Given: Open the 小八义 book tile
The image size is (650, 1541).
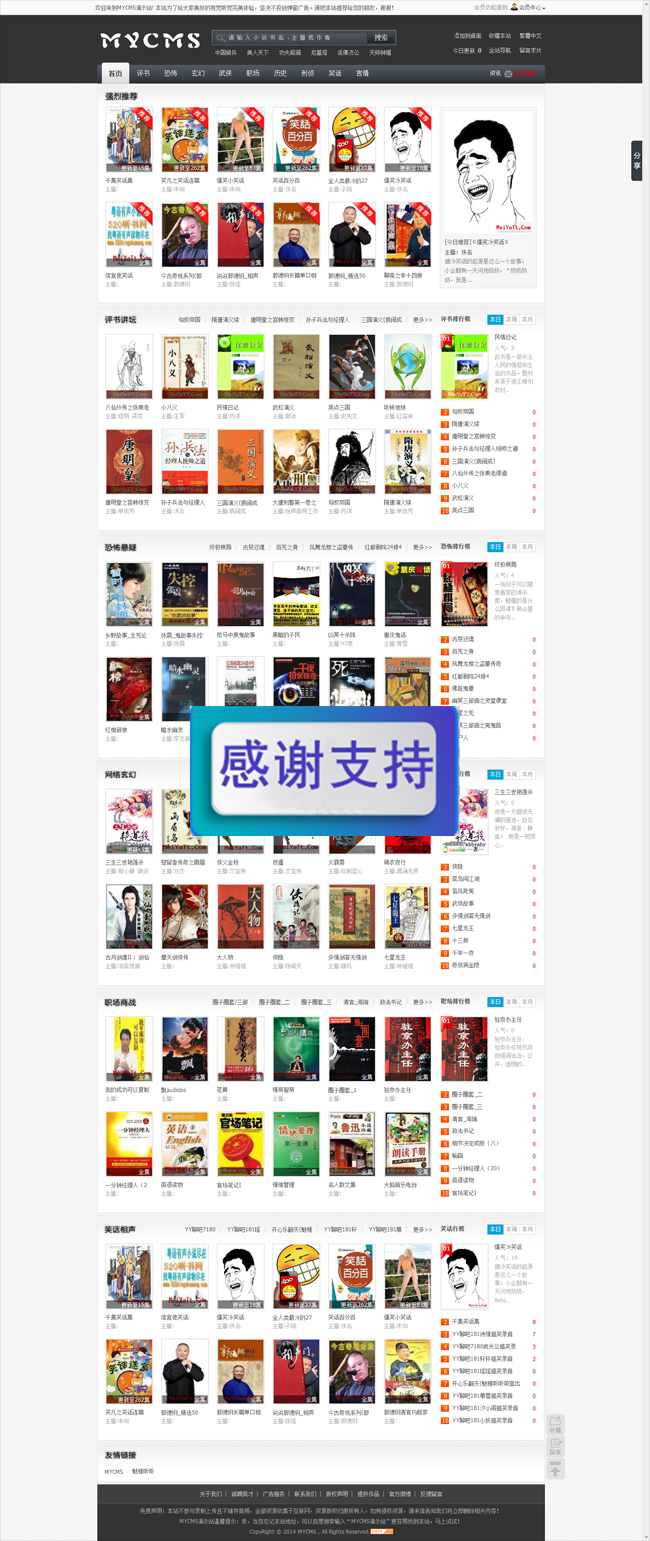Looking at the screenshot, I should click(x=185, y=367).
